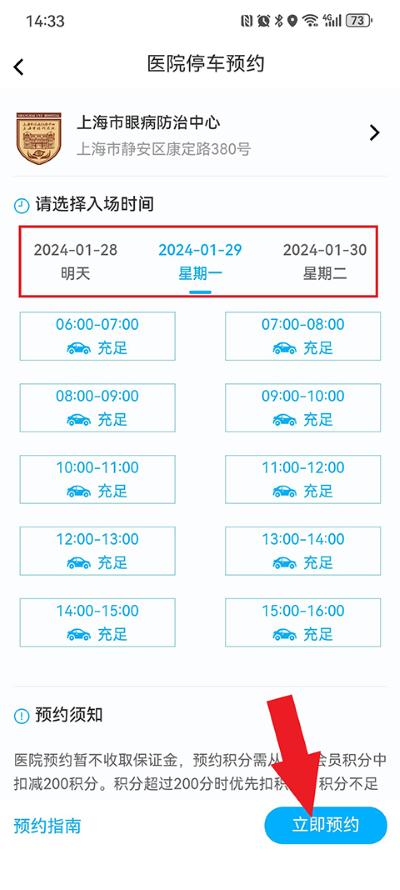400x890 pixels.
Task: Pick the 09:00-10:00 entry slot
Action: [303, 408]
